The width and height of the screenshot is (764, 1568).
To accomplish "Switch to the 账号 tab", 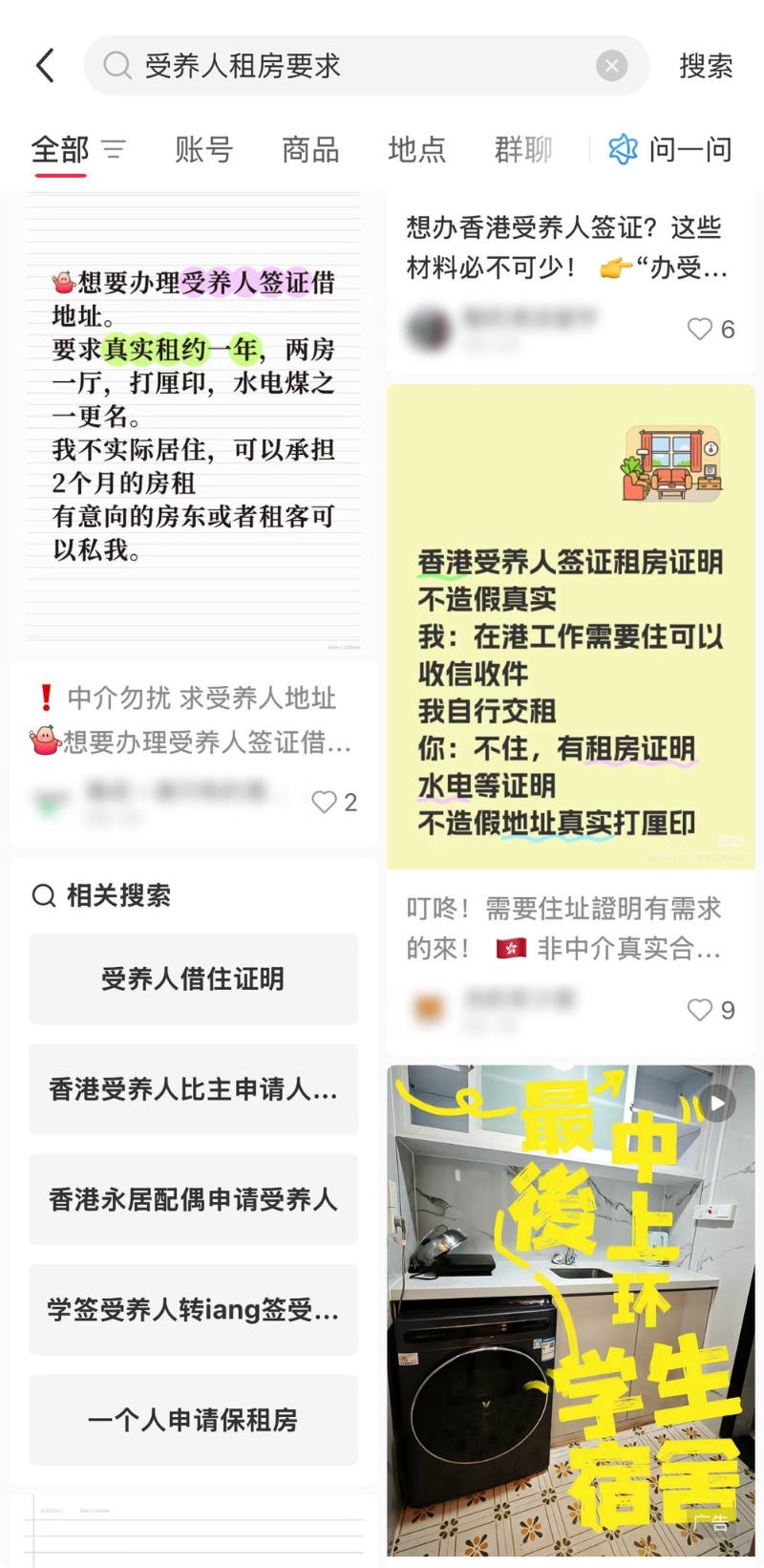I will point(202,150).
